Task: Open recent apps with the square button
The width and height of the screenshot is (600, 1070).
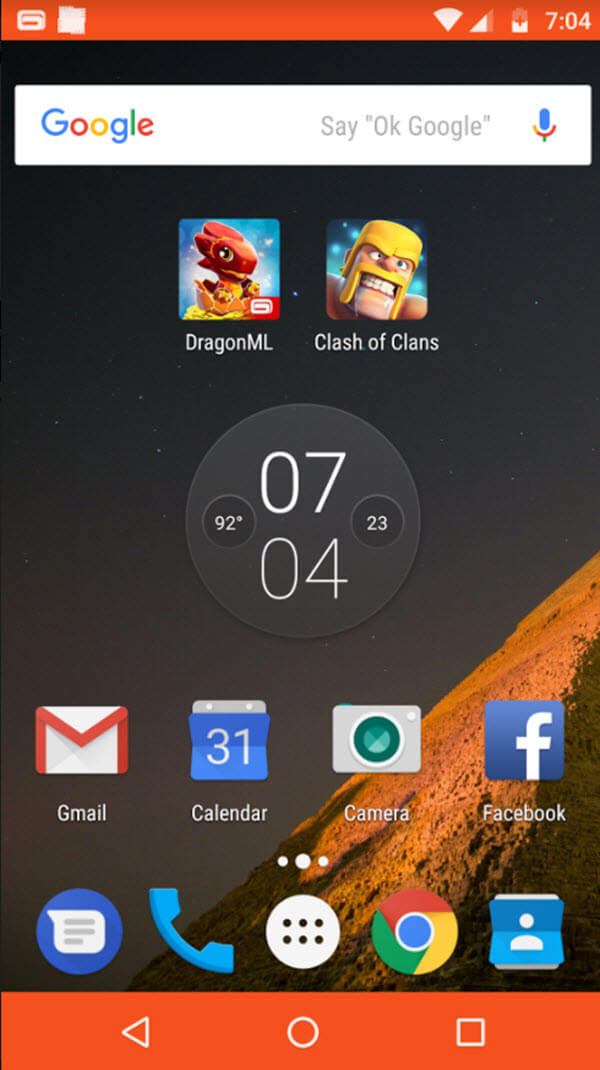Action: point(470,1032)
